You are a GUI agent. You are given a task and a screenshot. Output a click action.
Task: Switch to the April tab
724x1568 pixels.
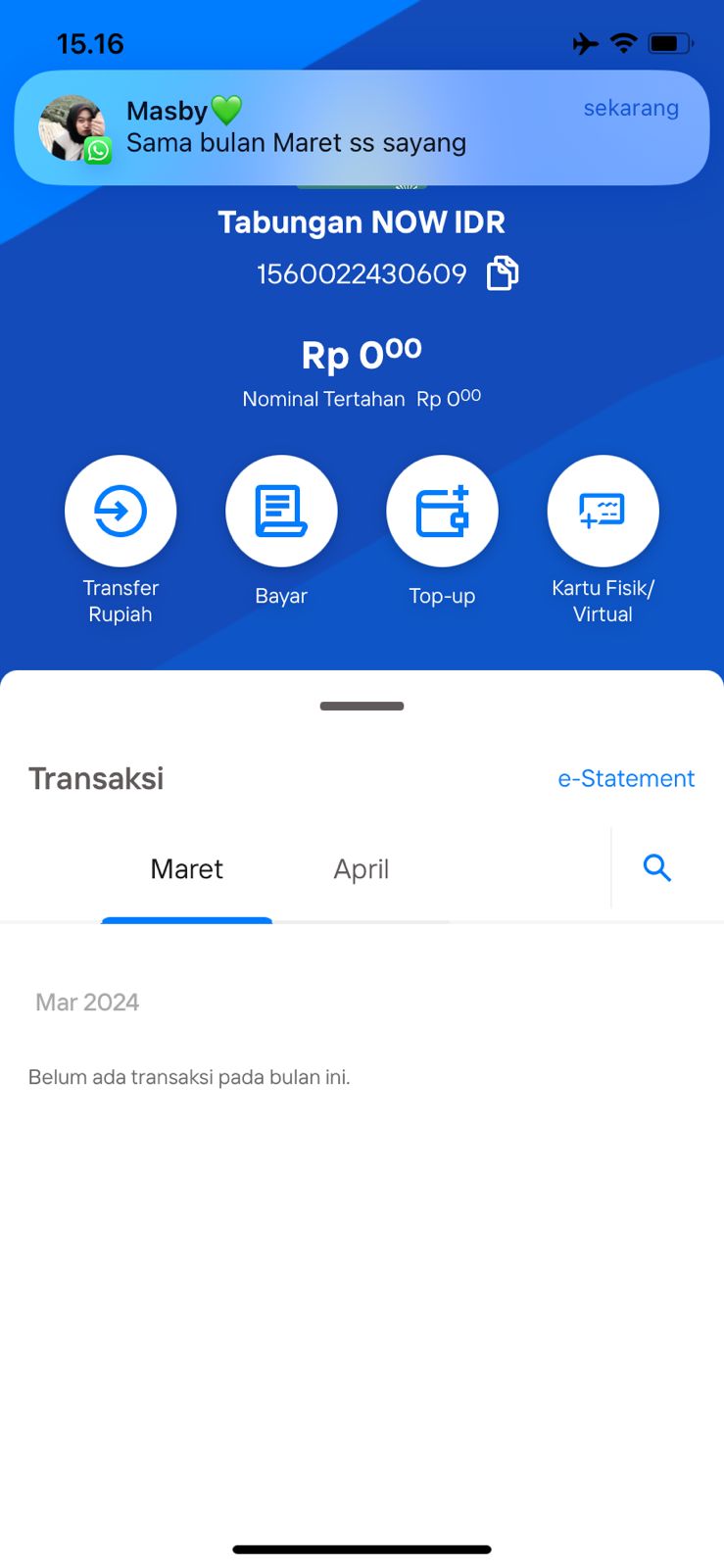point(362,869)
